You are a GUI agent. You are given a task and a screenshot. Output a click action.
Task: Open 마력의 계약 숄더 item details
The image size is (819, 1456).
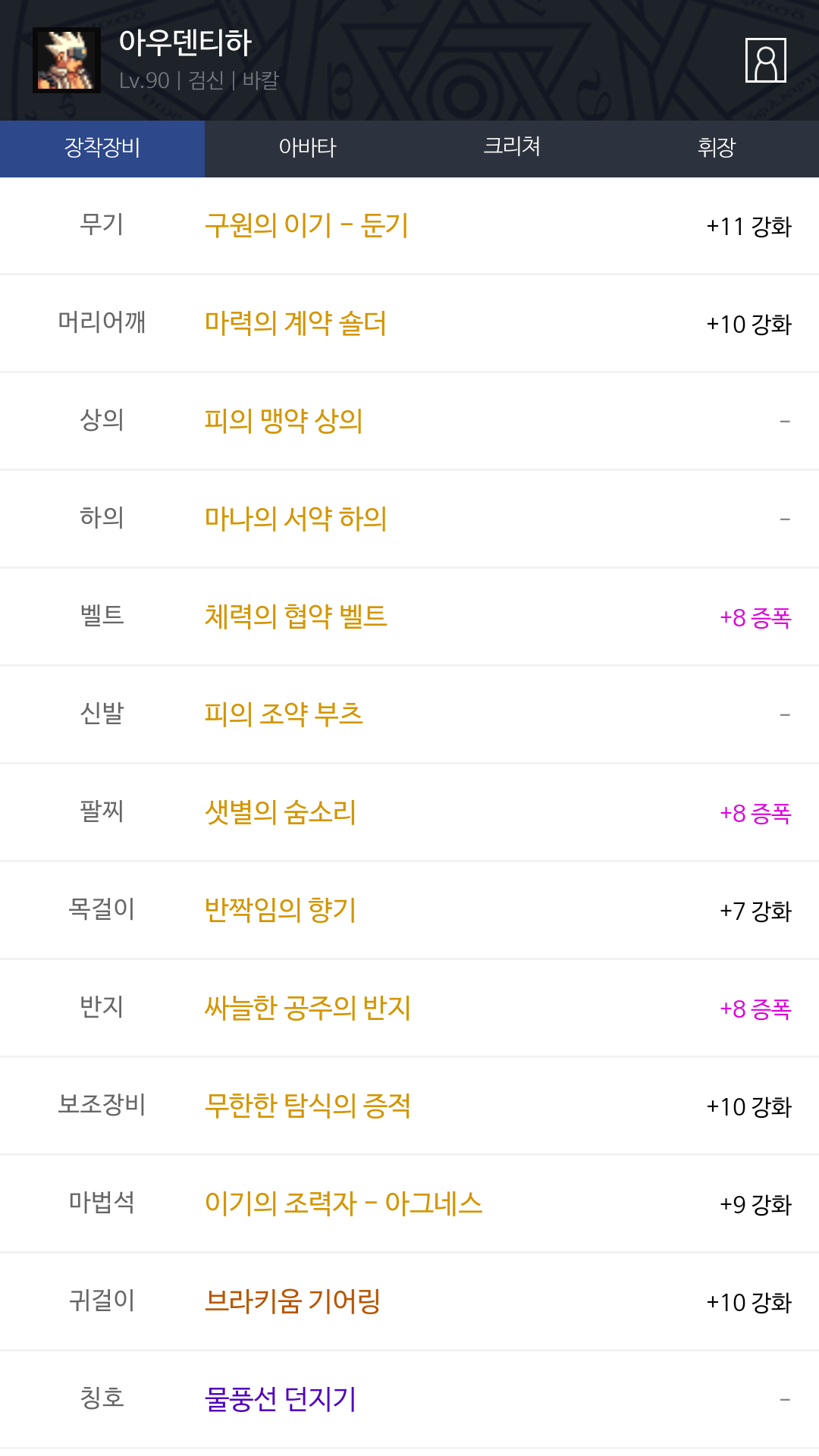point(296,324)
